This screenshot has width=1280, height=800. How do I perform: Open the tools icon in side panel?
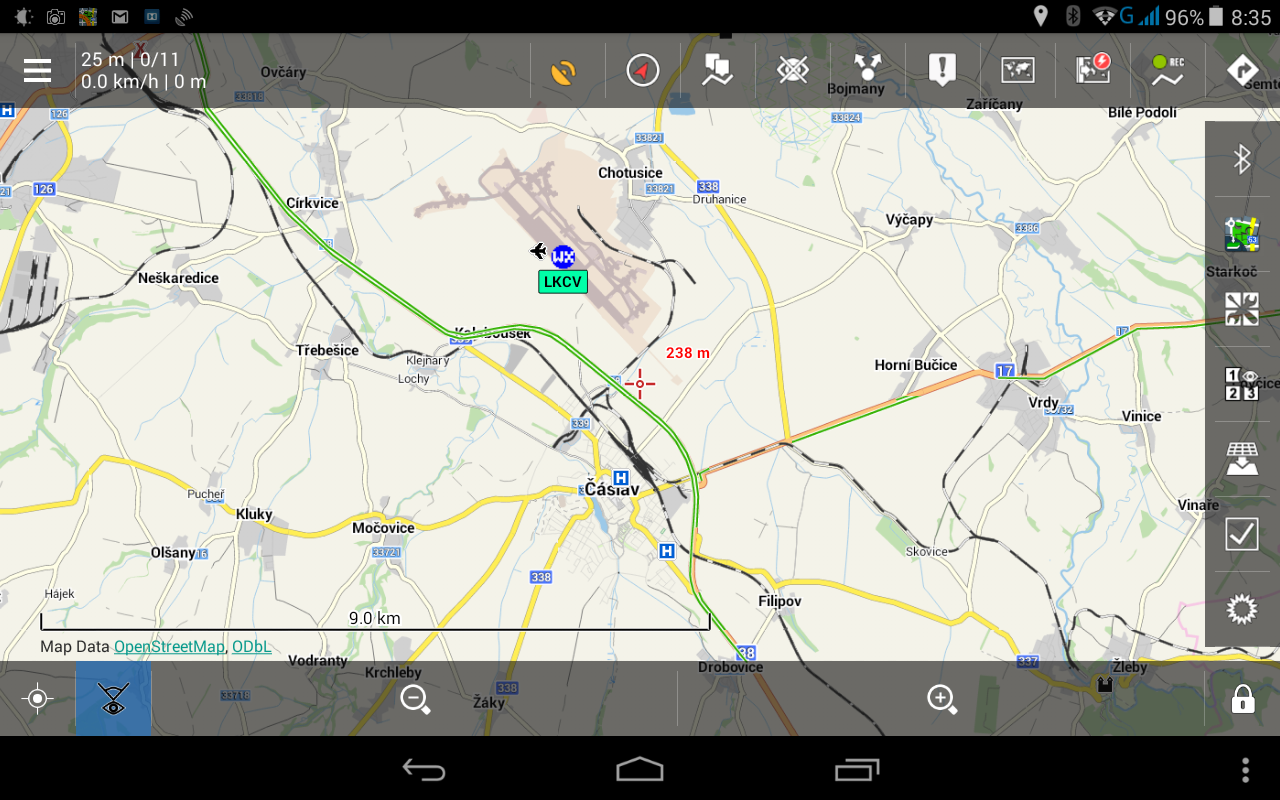click(1242, 309)
